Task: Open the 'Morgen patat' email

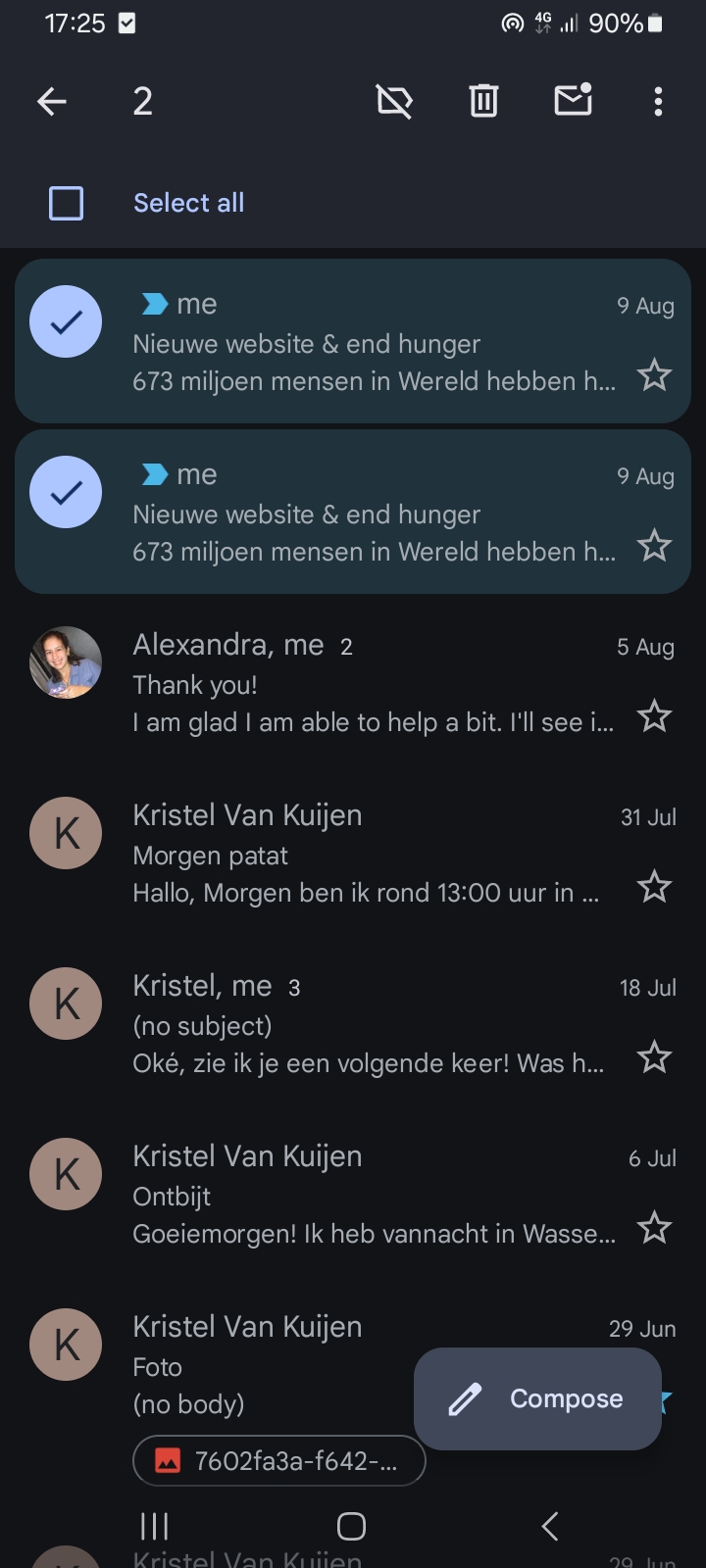Action: pyautogui.click(x=373, y=855)
